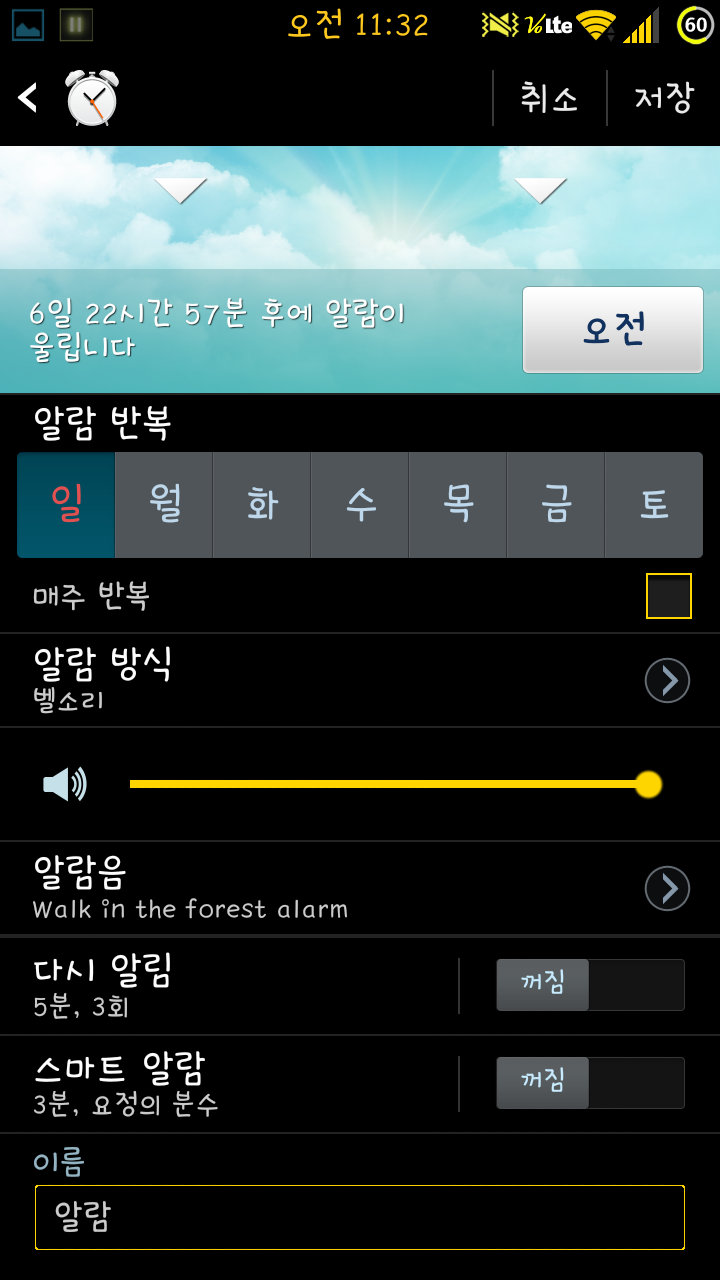The image size is (720, 1280).
Task: Select 목 (Thursday) for alarm repeat
Action: point(458,505)
